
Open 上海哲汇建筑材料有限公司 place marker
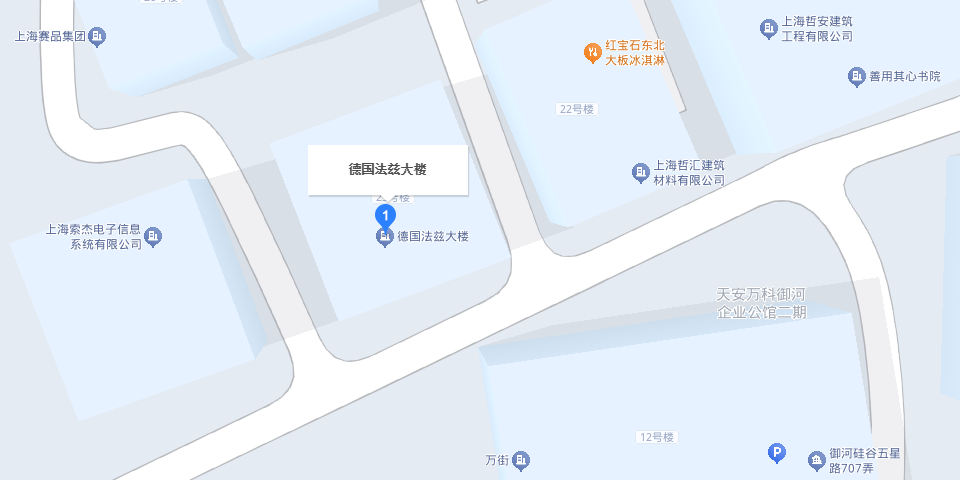(640, 173)
